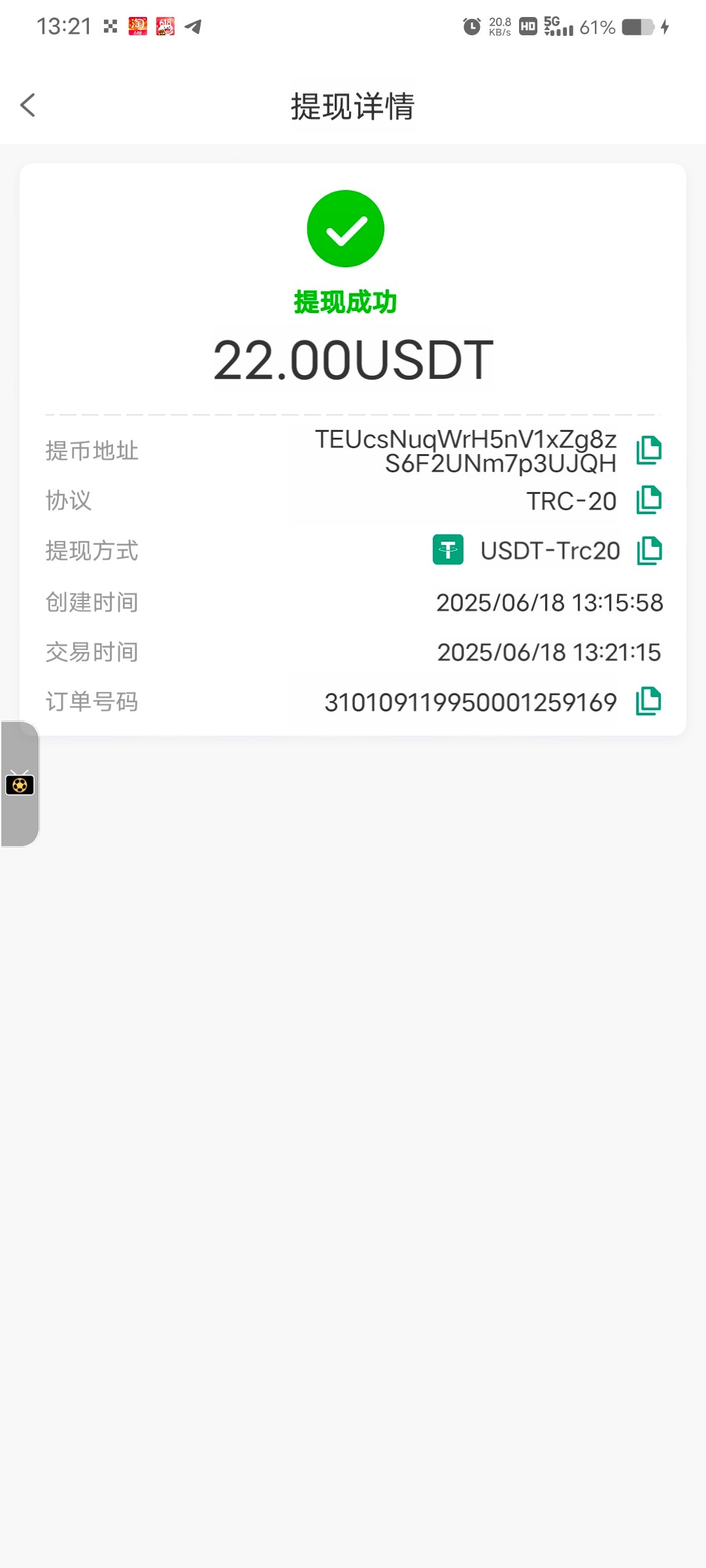706x1568 pixels.
Task: Copy the TRC-20 protocol value
Action: [x=649, y=500]
